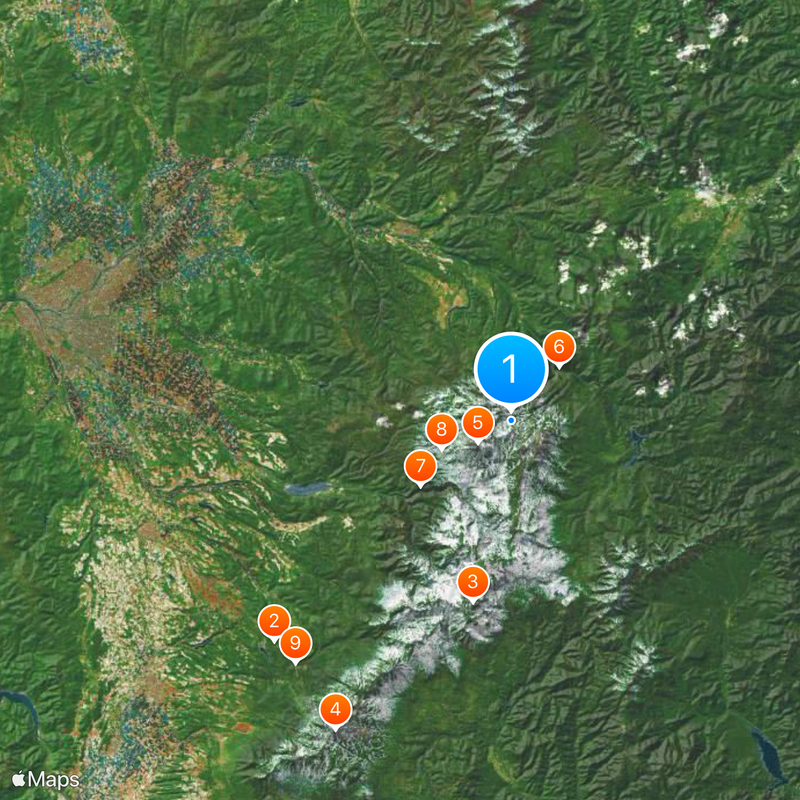
Task: Open orange map pin number 9
Action: tap(295, 642)
